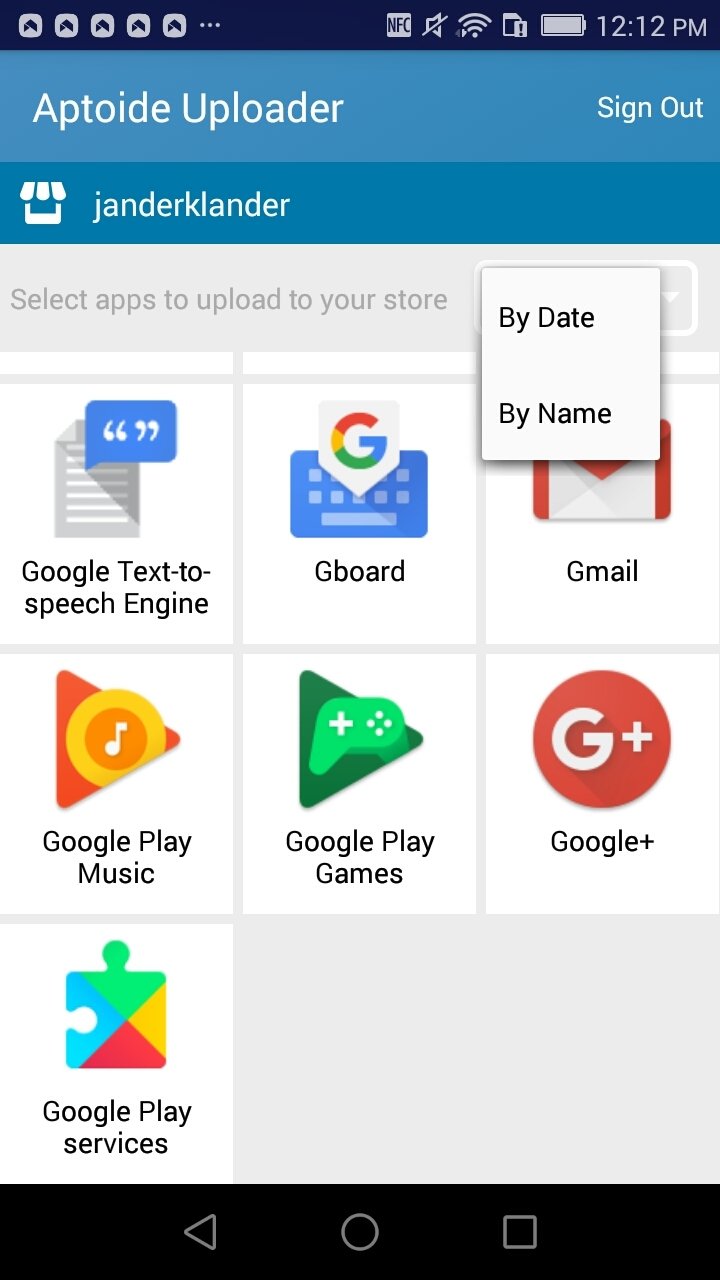Sort apps By Name
The image size is (720, 1280).
coord(555,414)
